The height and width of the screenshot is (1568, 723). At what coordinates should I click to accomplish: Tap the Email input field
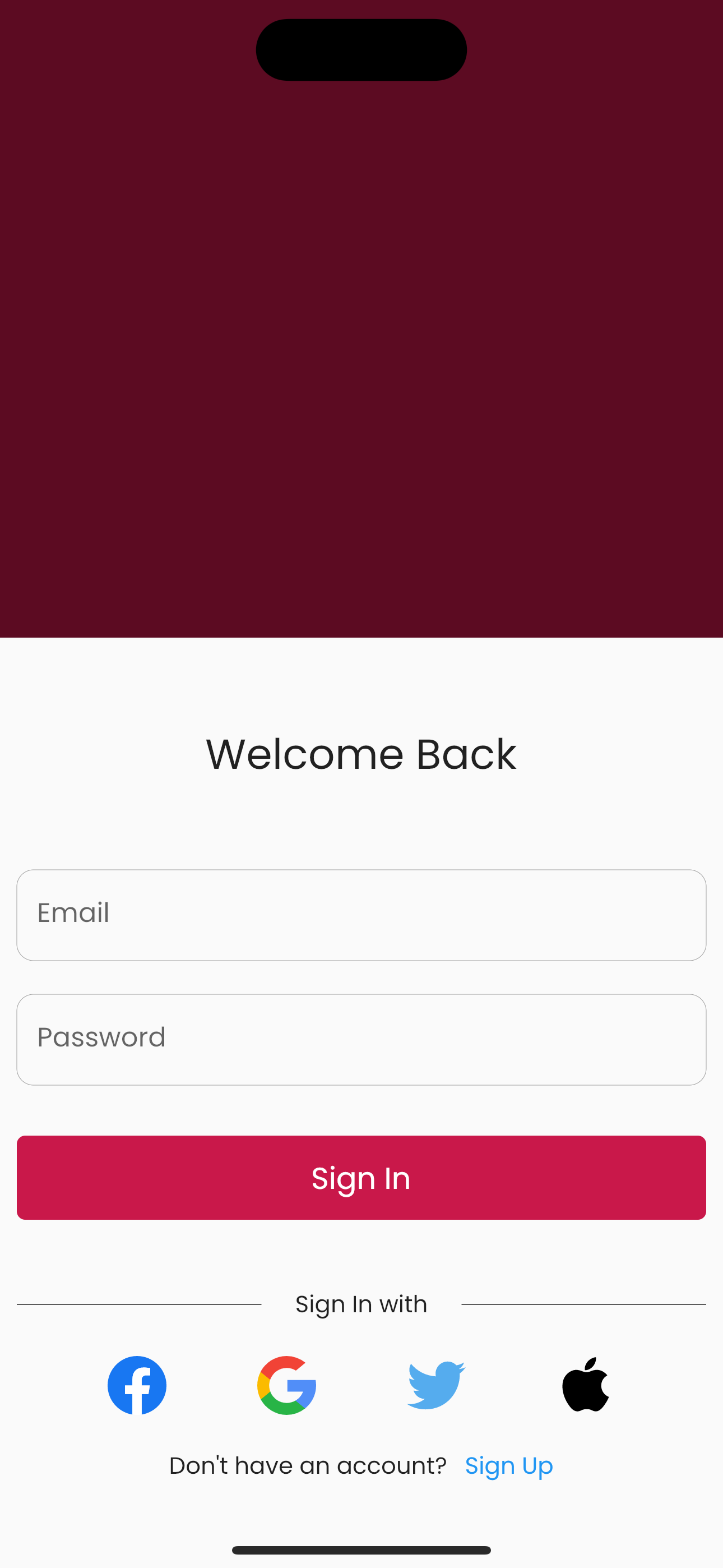[x=361, y=914]
